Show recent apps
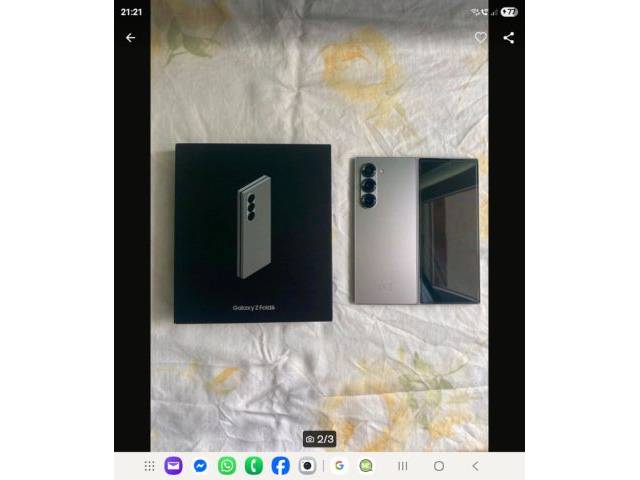 (403, 466)
